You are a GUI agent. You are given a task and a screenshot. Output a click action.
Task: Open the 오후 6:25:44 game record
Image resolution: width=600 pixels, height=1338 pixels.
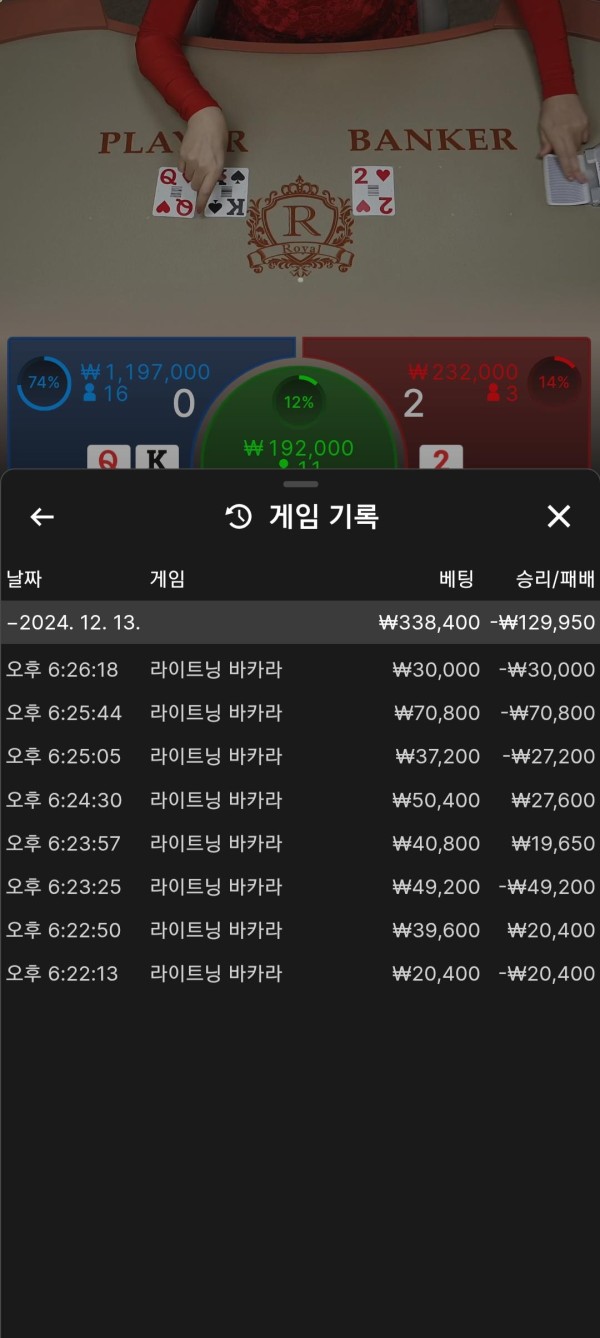(300, 713)
